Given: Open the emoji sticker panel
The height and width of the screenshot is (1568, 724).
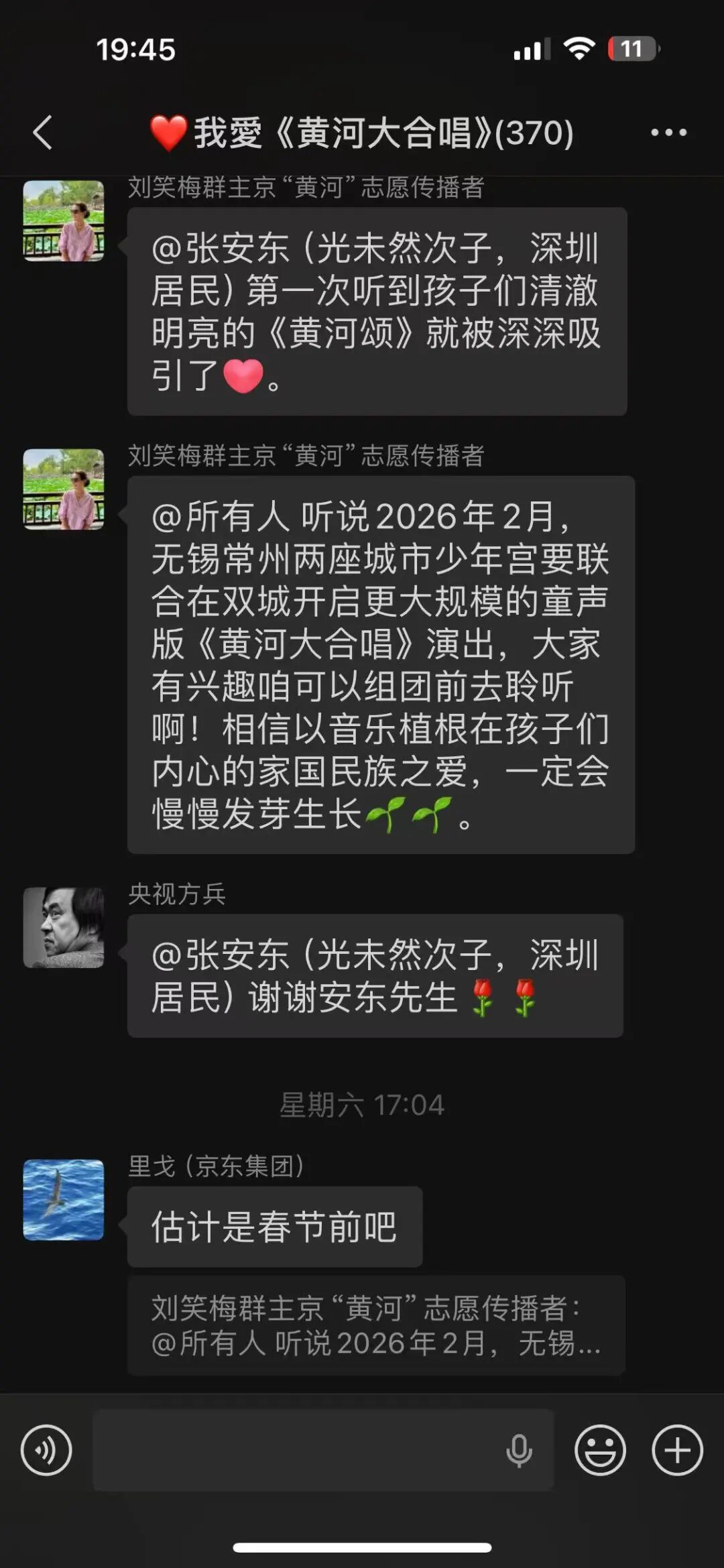Looking at the screenshot, I should (x=600, y=1450).
